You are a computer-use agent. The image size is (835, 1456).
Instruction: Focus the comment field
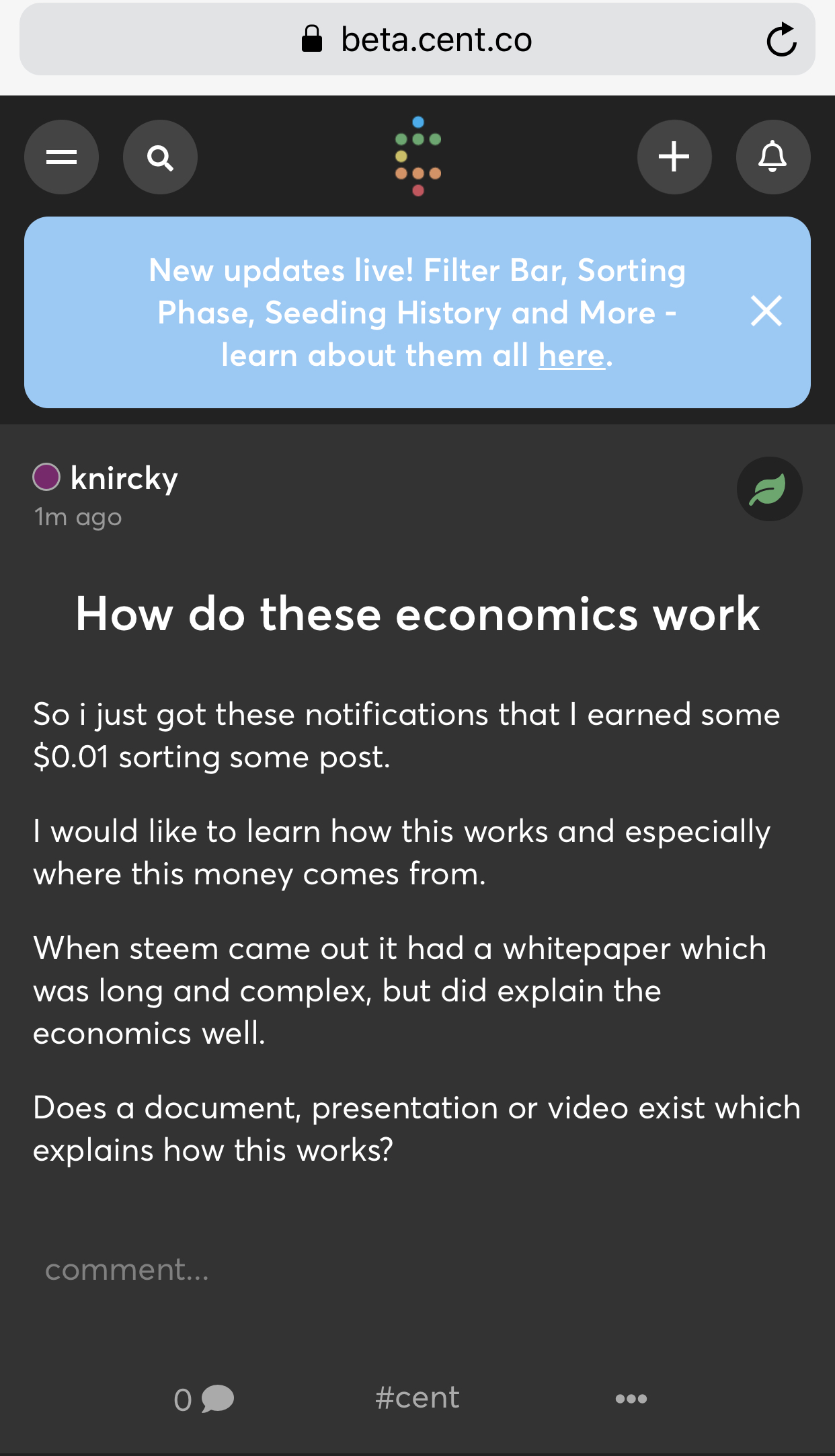[417, 1270]
